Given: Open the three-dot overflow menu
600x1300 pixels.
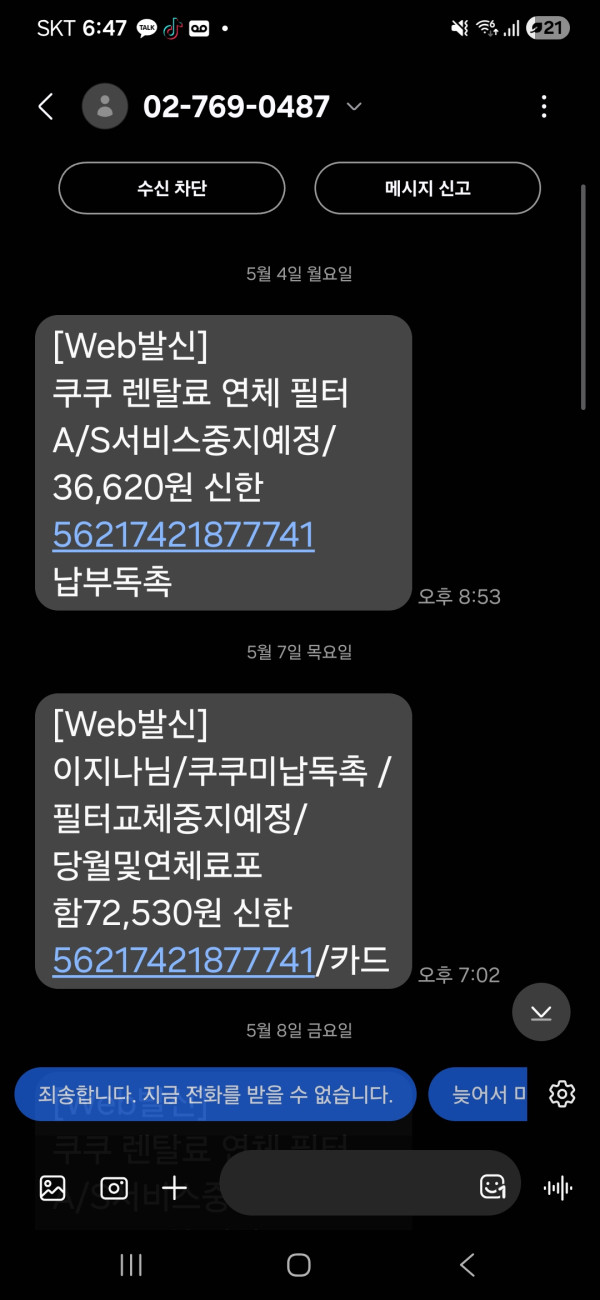Looking at the screenshot, I should click(543, 107).
